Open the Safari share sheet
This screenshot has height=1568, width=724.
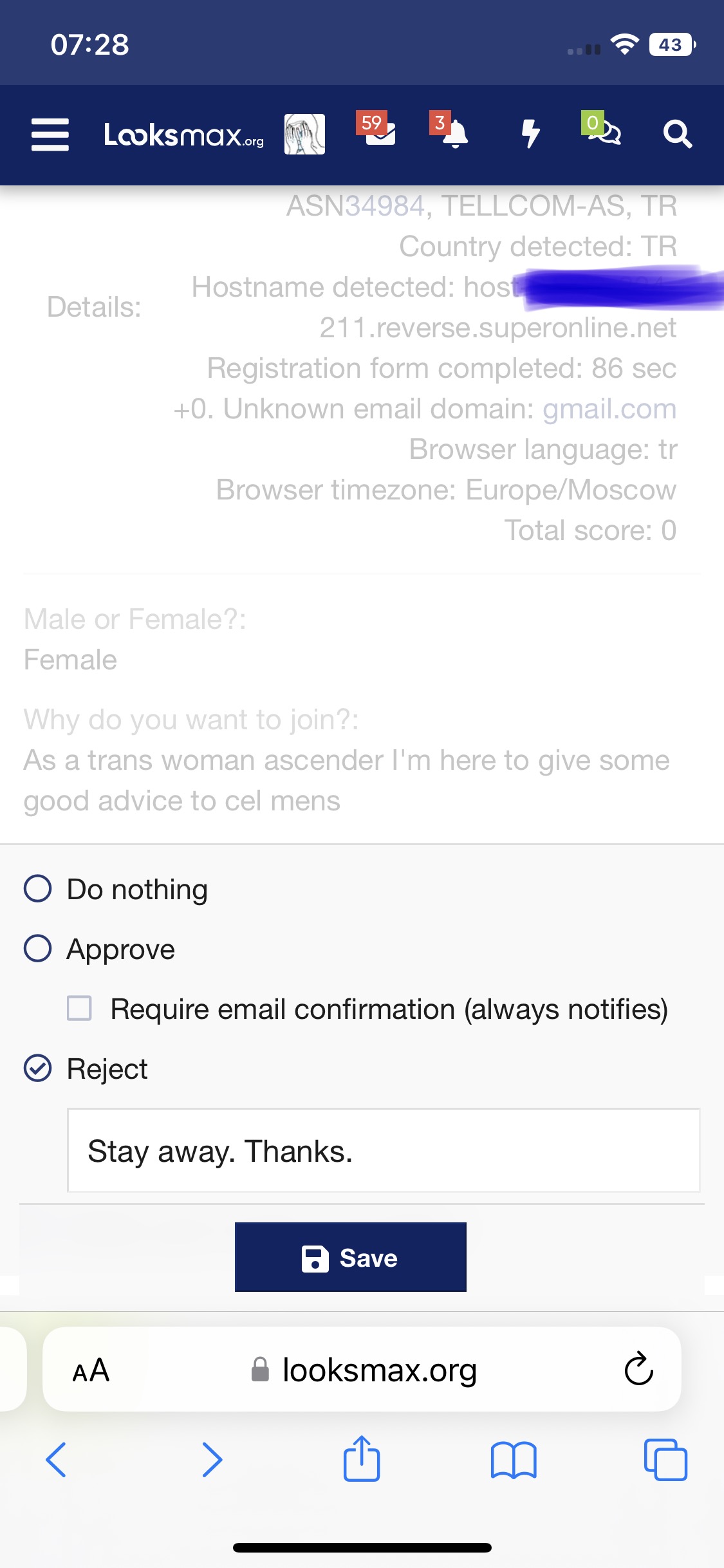click(362, 1459)
